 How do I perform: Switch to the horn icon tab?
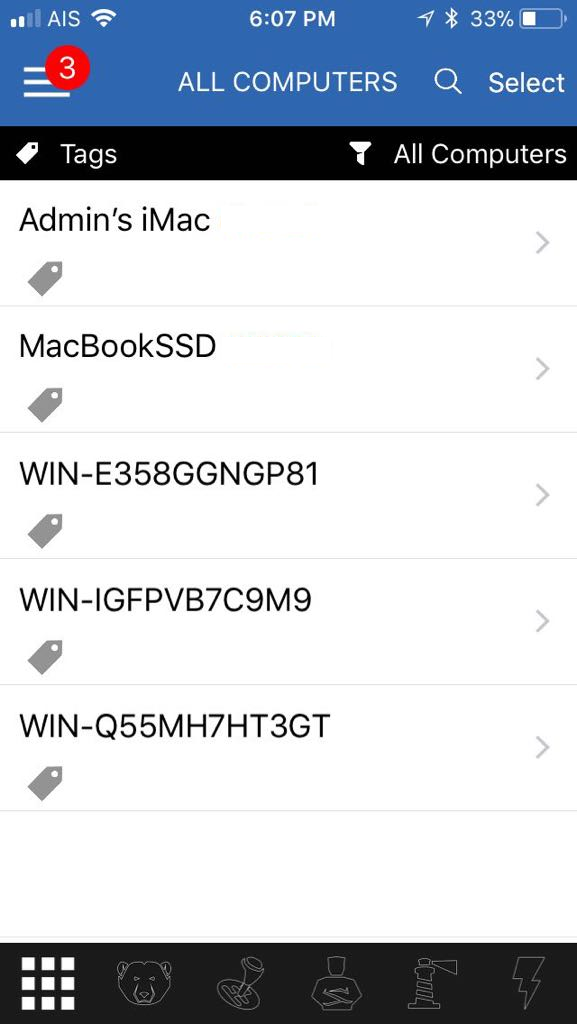click(x=240, y=983)
